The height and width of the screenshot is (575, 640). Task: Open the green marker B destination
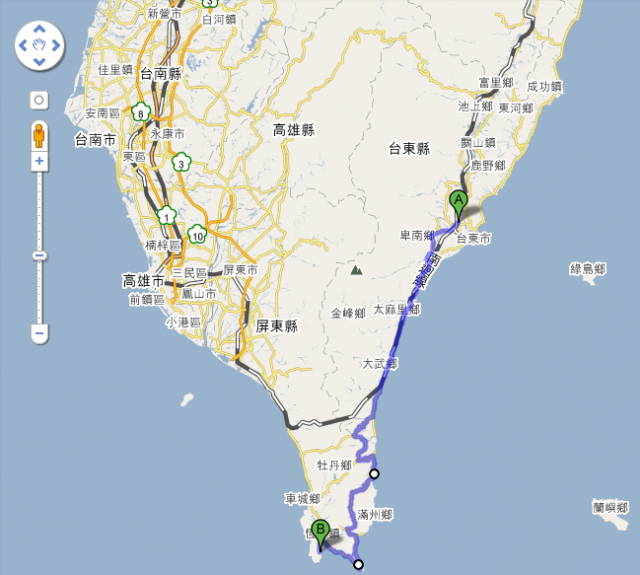click(320, 531)
